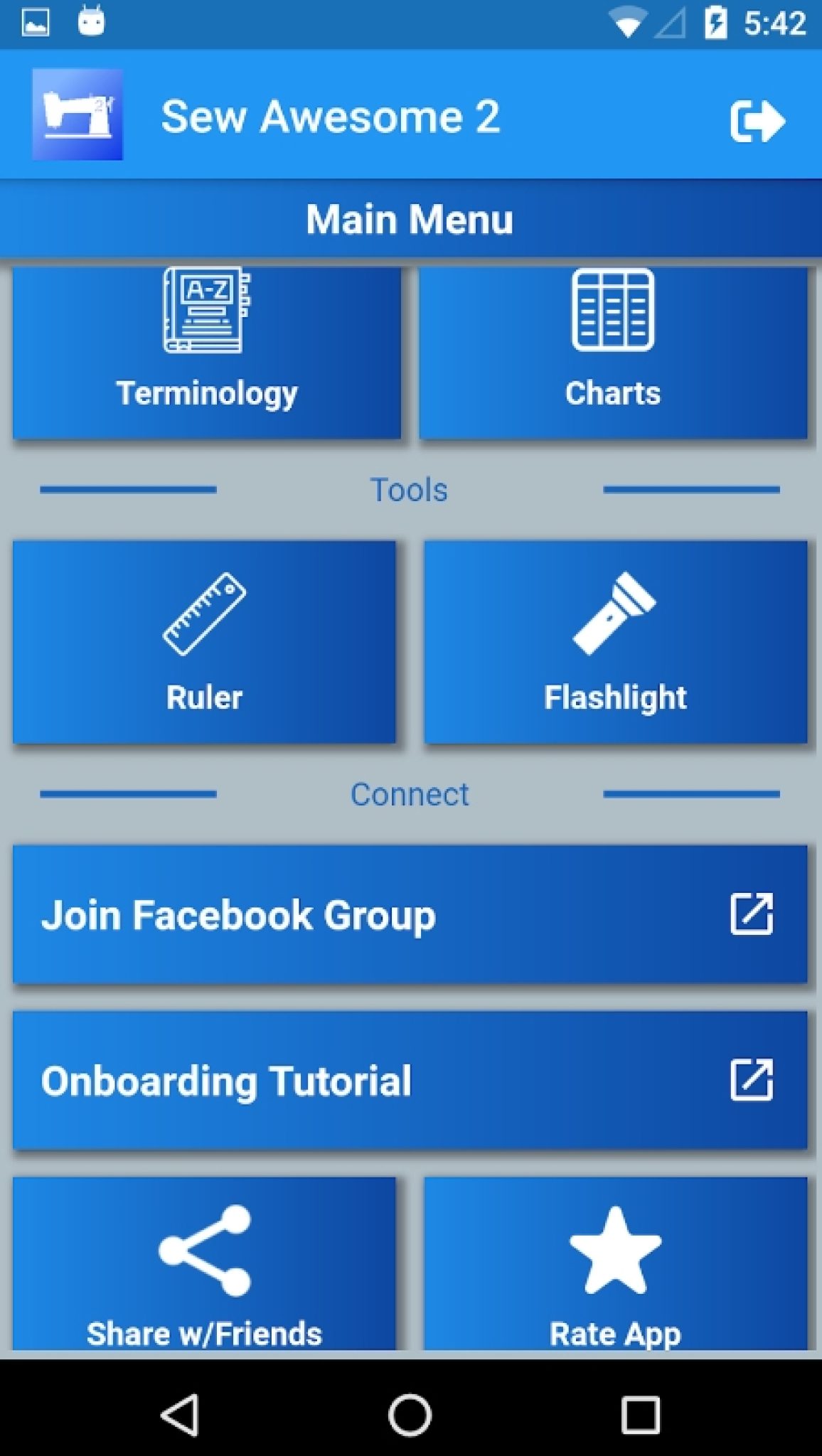Tap the Main Menu header
The image size is (822, 1456).
[x=410, y=219]
